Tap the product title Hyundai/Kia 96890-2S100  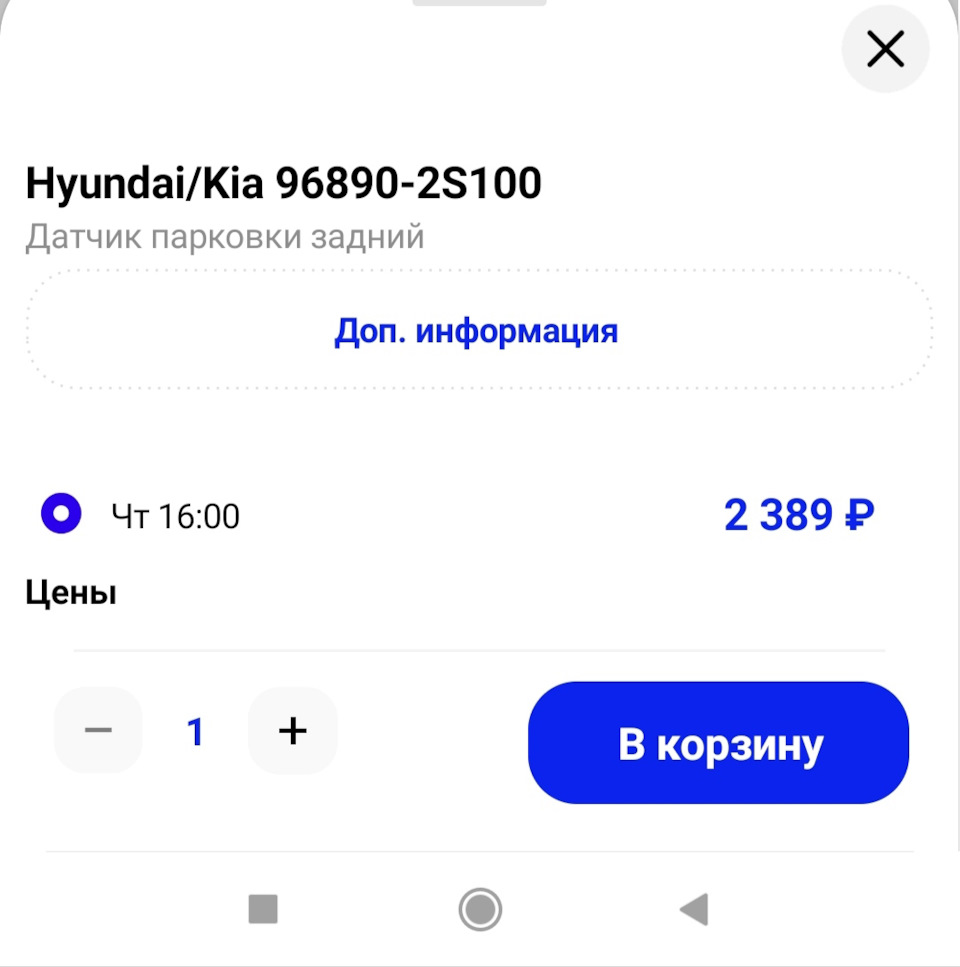[283, 182]
